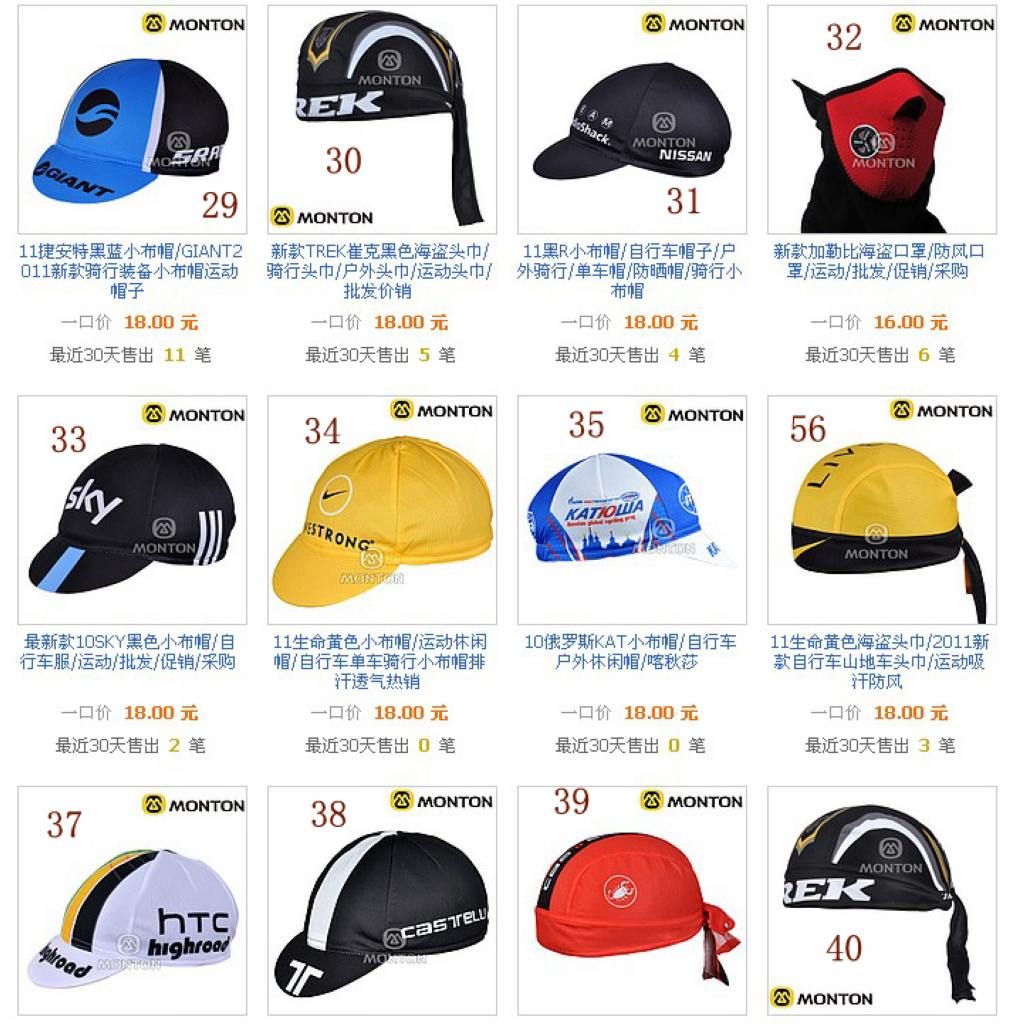Open the black Castelli cap image numbered 38

pos(382,900)
